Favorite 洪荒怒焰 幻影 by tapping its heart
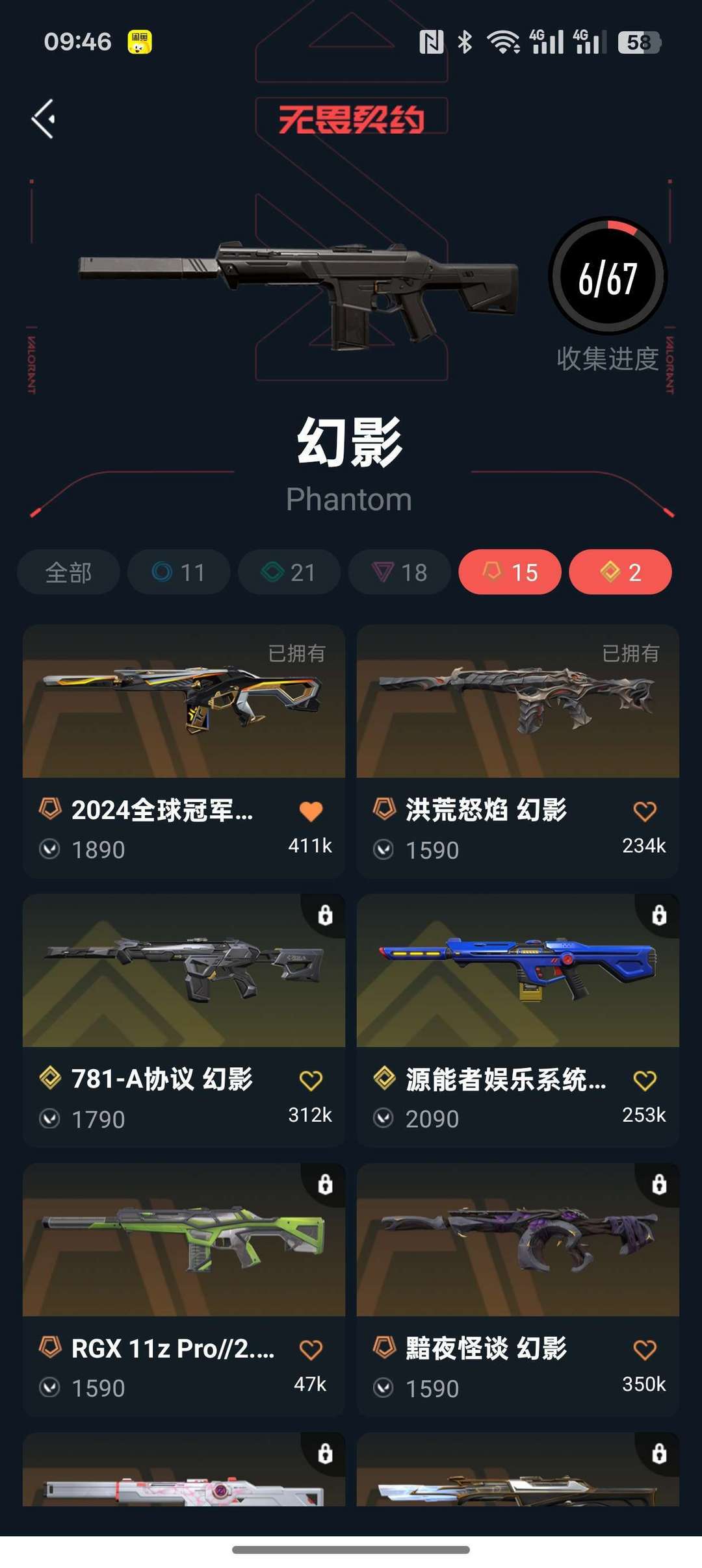Image resolution: width=702 pixels, height=1568 pixels. point(644,811)
